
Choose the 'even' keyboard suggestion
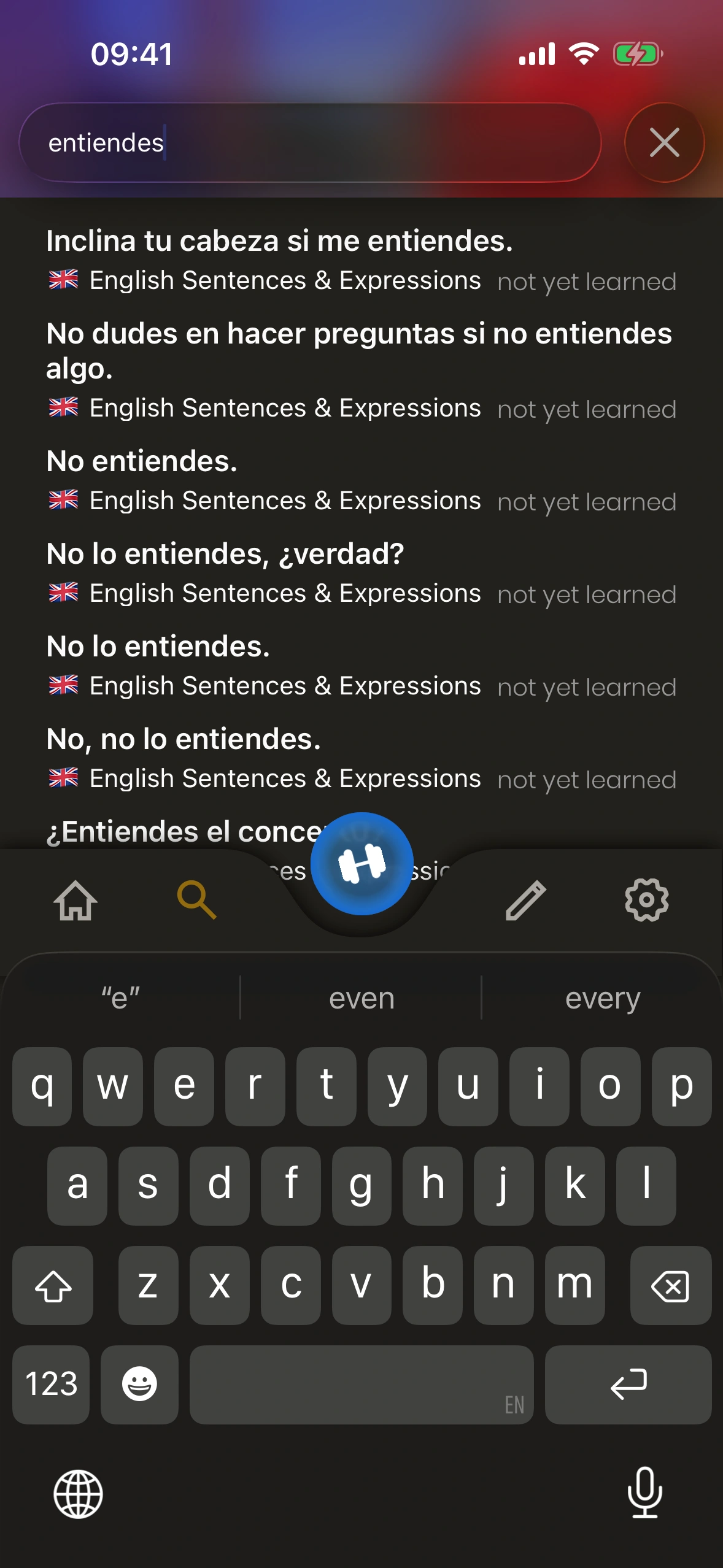coord(361,998)
